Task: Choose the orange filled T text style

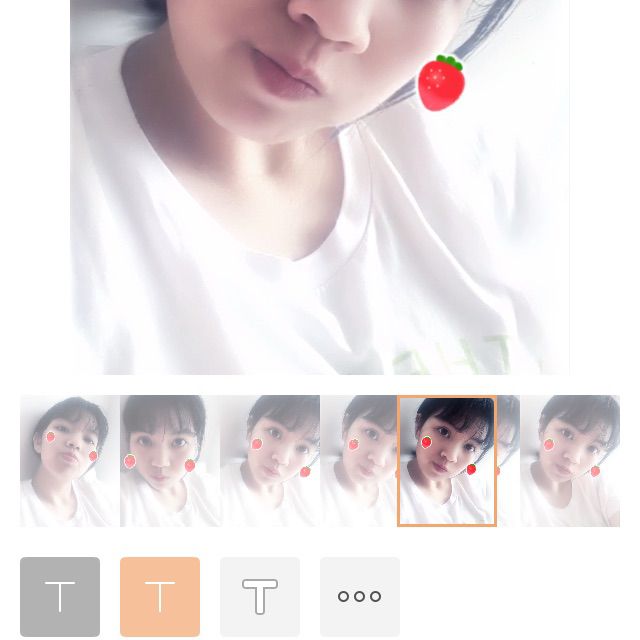Action: (160, 597)
